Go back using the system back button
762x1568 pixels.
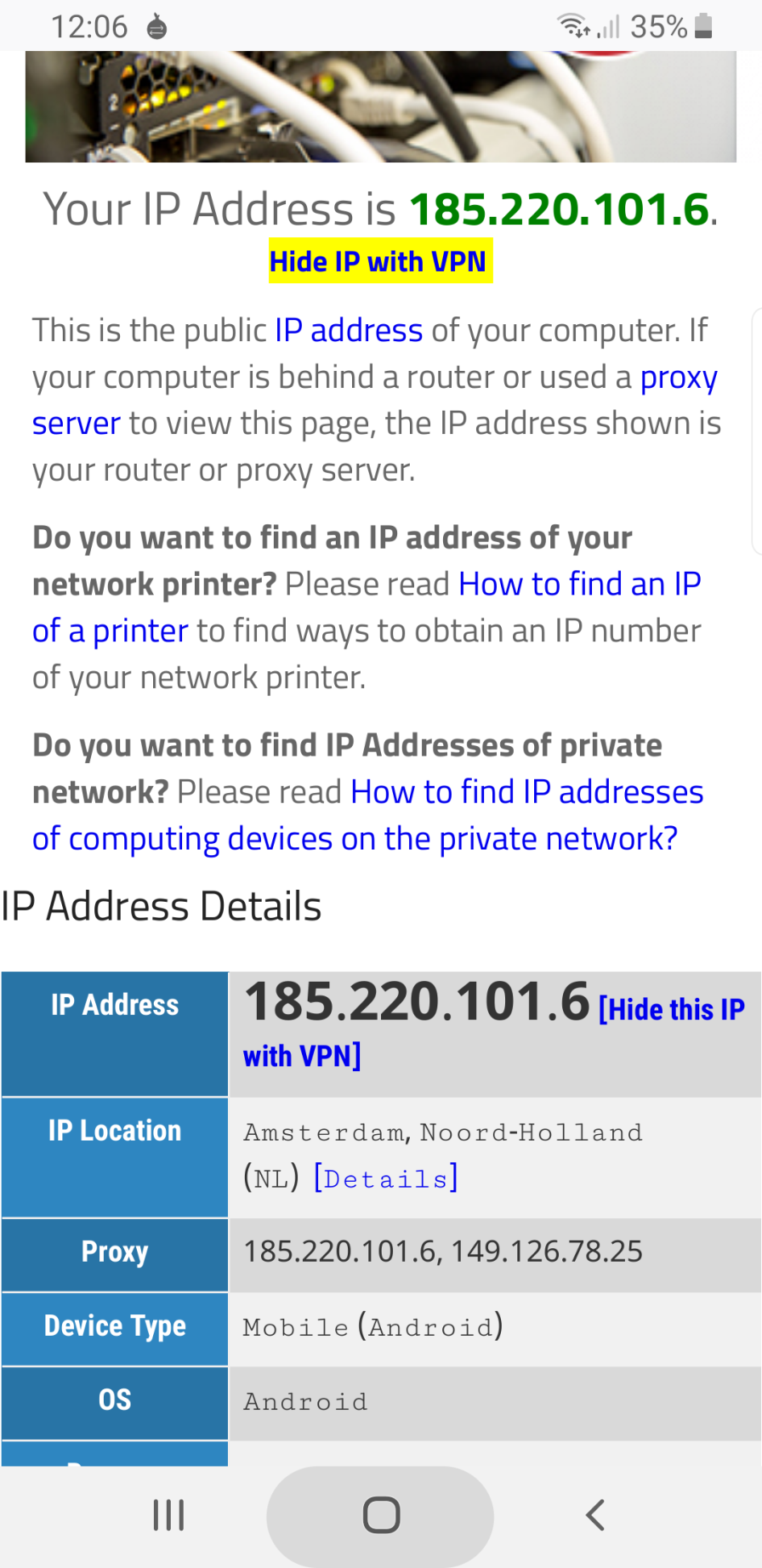click(595, 1515)
